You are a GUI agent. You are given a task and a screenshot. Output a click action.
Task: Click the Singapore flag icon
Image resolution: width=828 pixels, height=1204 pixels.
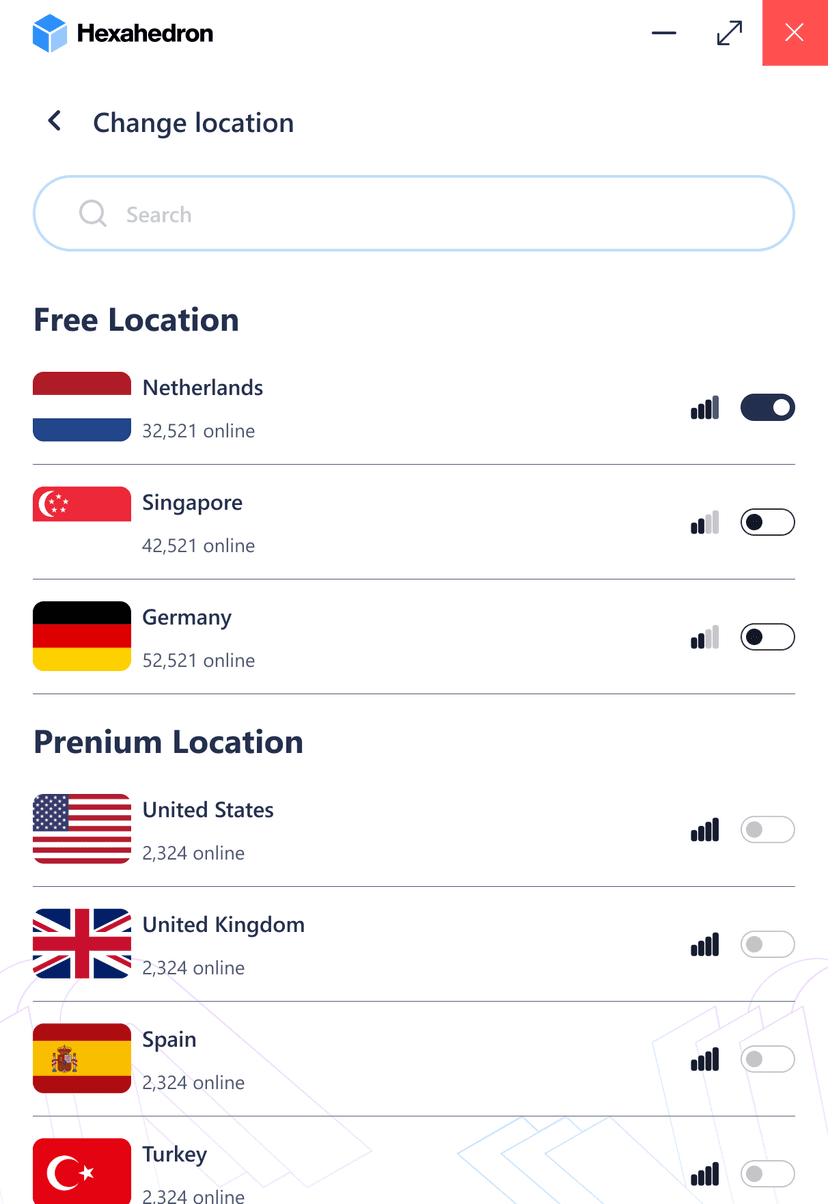(x=81, y=503)
